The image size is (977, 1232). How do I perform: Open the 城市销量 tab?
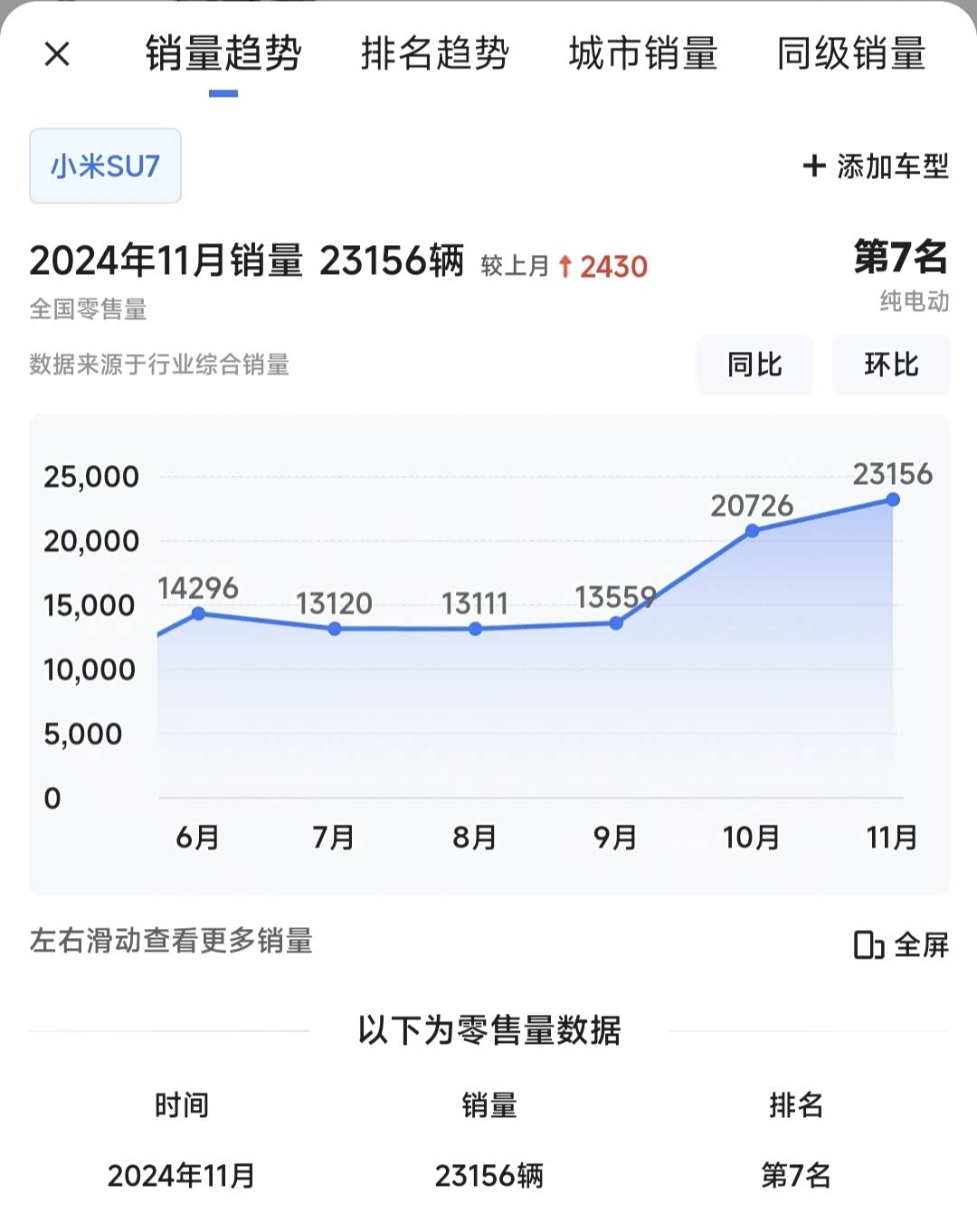click(x=642, y=54)
